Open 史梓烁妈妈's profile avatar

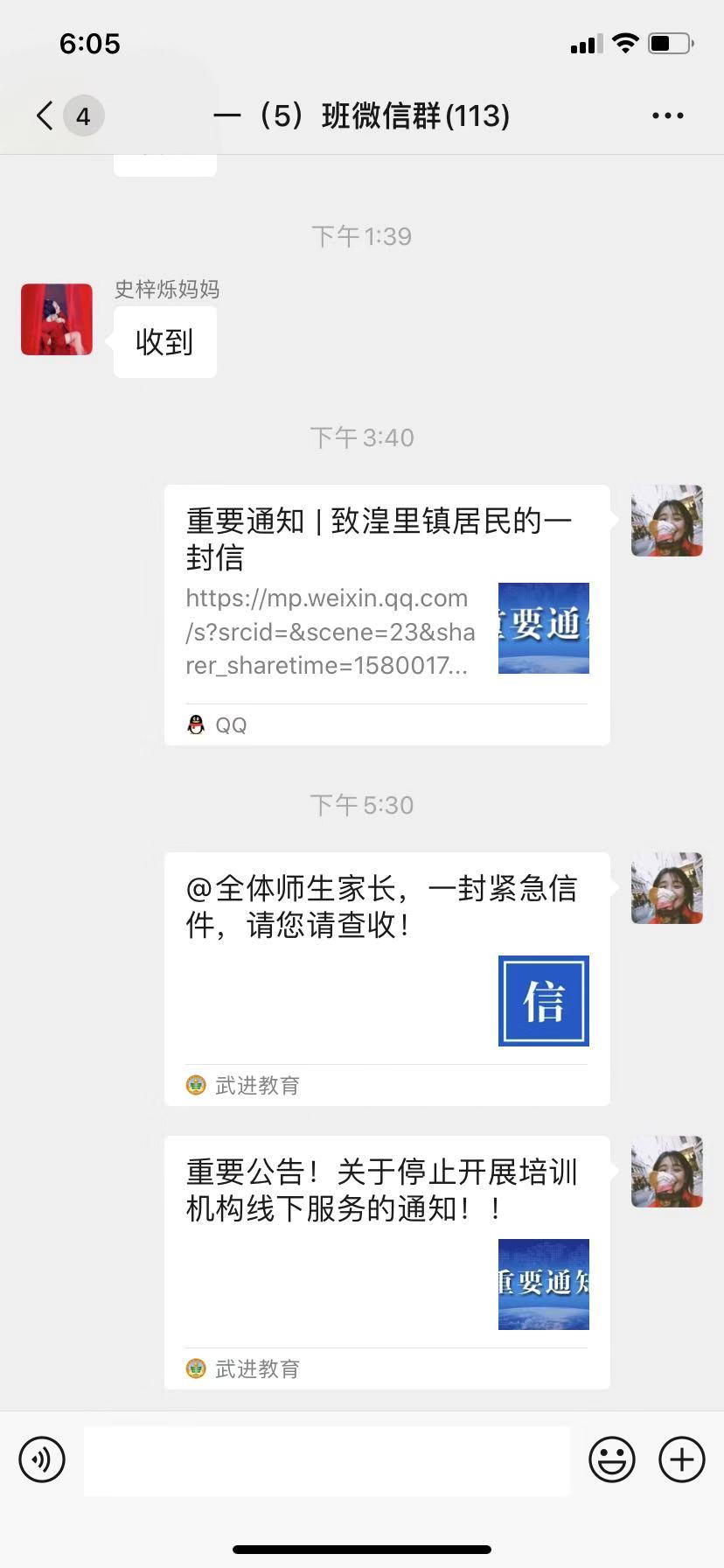tap(57, 319)
